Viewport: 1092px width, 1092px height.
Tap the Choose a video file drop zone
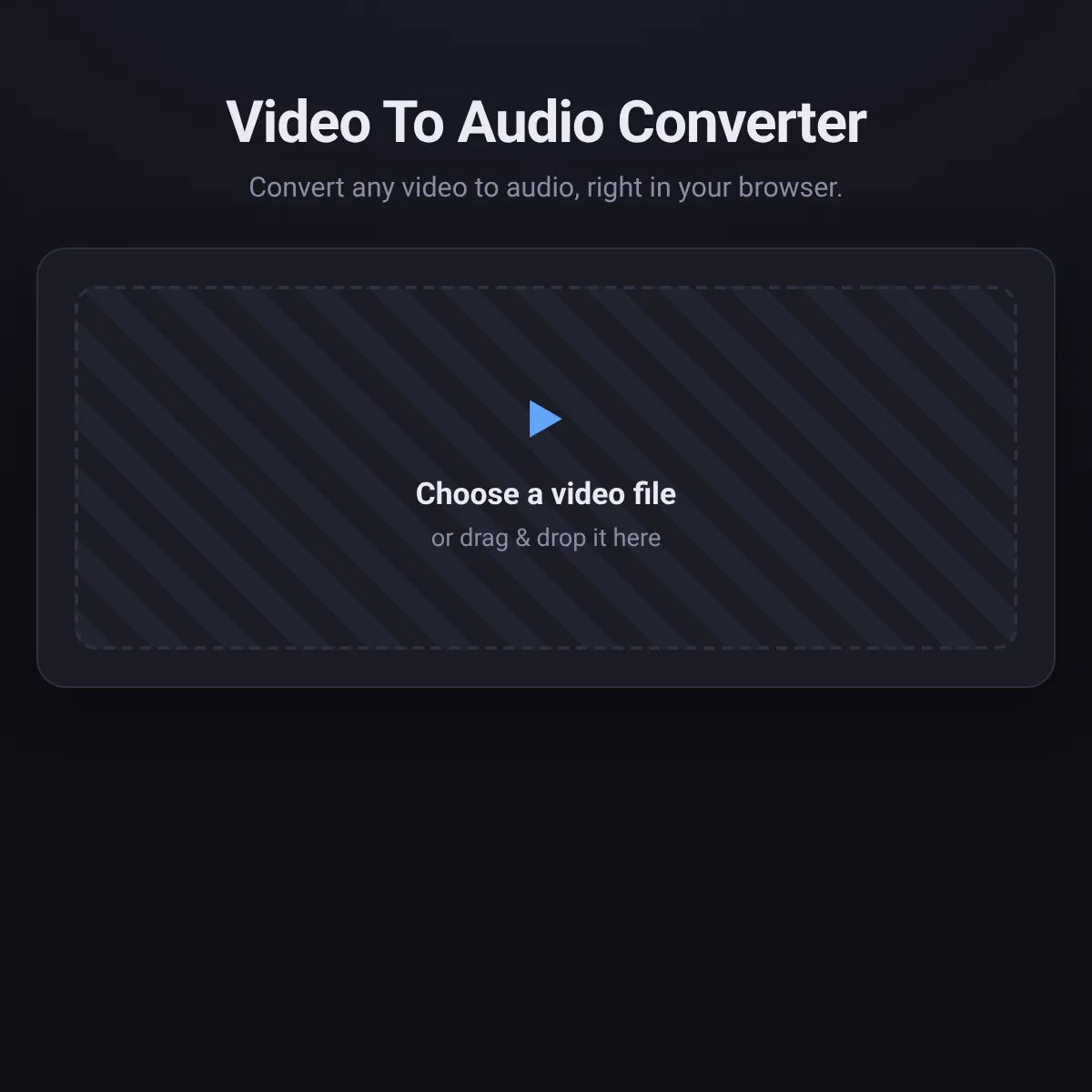coord(546,468)
